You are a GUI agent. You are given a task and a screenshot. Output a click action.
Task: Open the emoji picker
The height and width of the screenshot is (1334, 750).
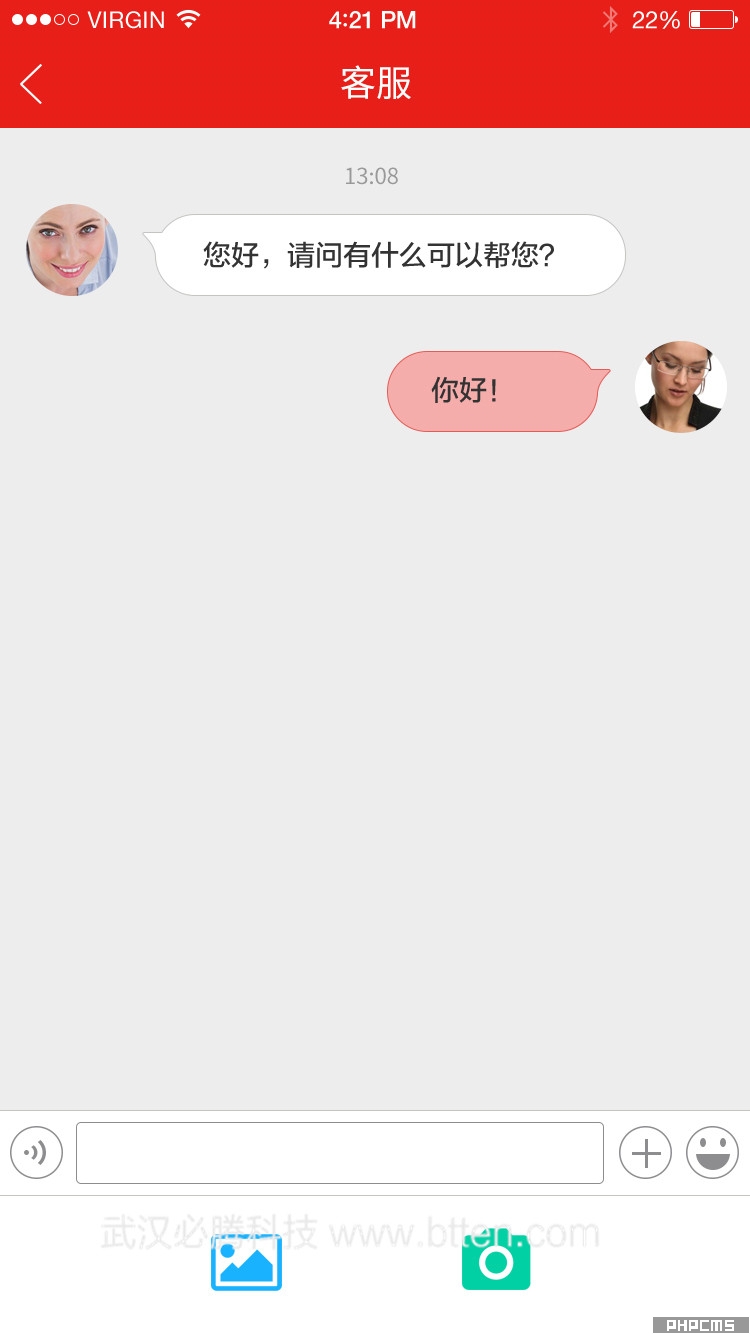coord(712,1153)
